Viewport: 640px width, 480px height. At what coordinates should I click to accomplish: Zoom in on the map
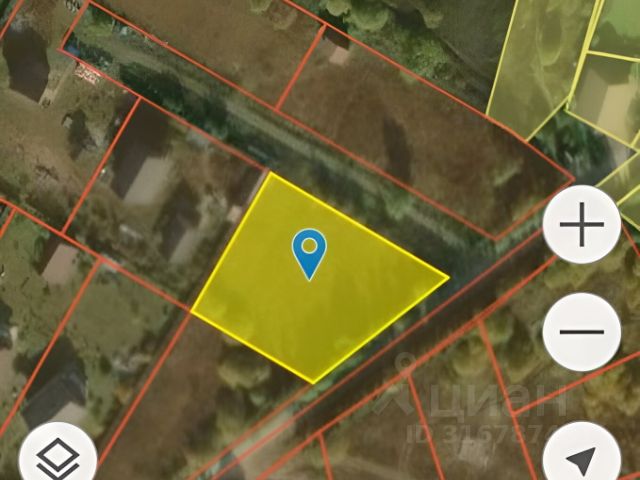coord(582,226)
